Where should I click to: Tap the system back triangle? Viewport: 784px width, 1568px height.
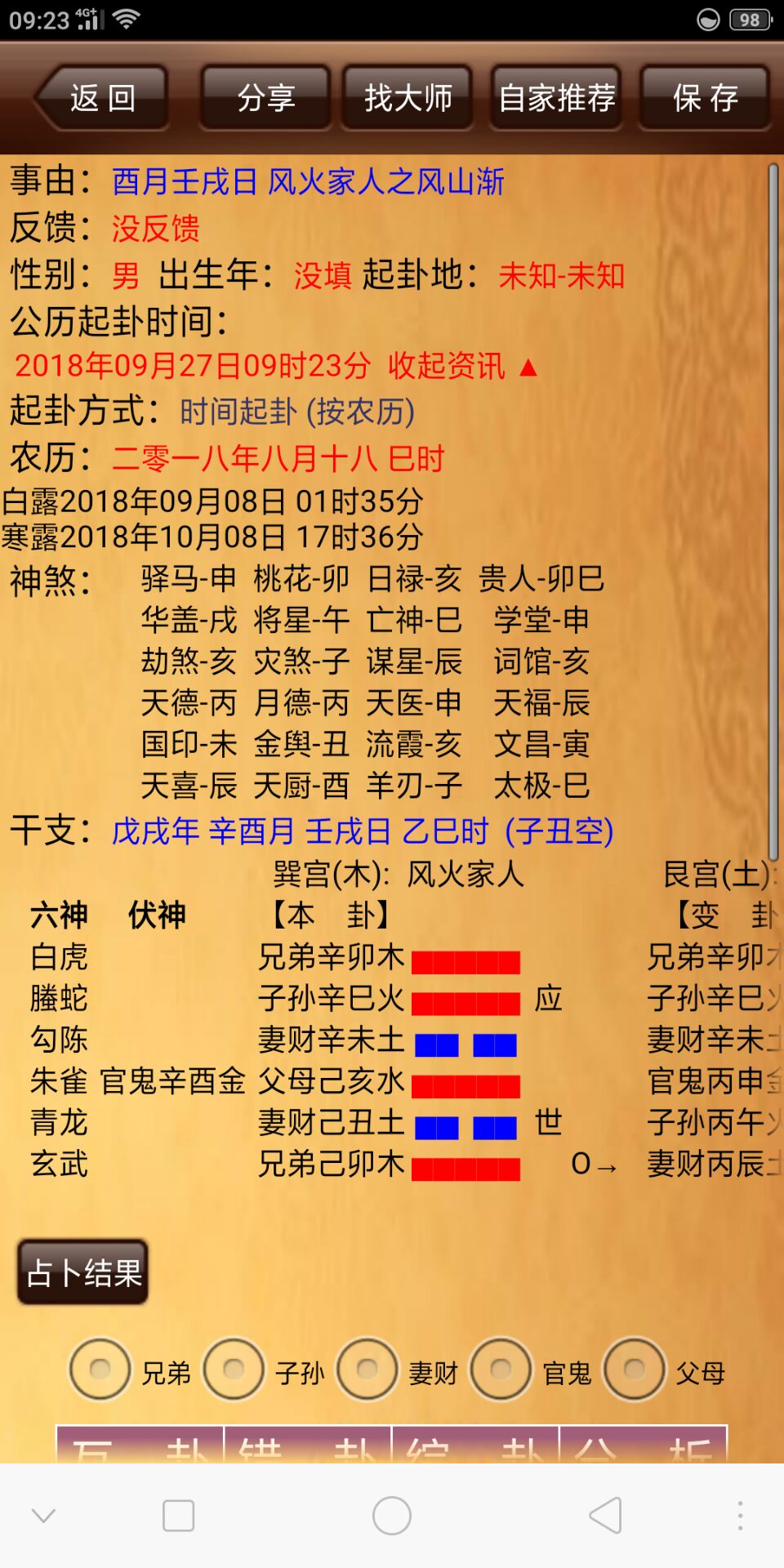click(x=606, y=1516)
